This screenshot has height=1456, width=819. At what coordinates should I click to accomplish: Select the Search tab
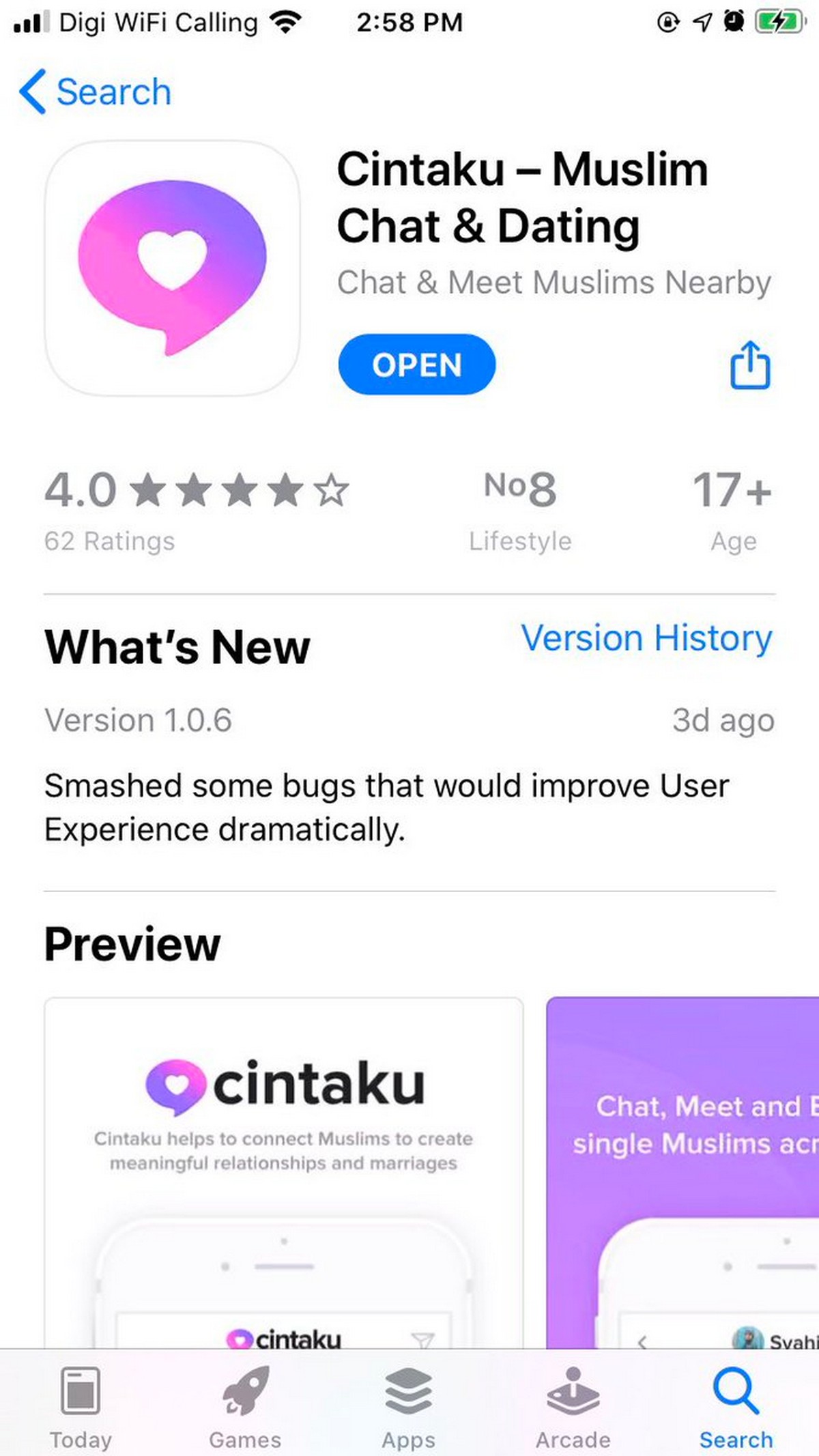click(x=736, y=1407)
